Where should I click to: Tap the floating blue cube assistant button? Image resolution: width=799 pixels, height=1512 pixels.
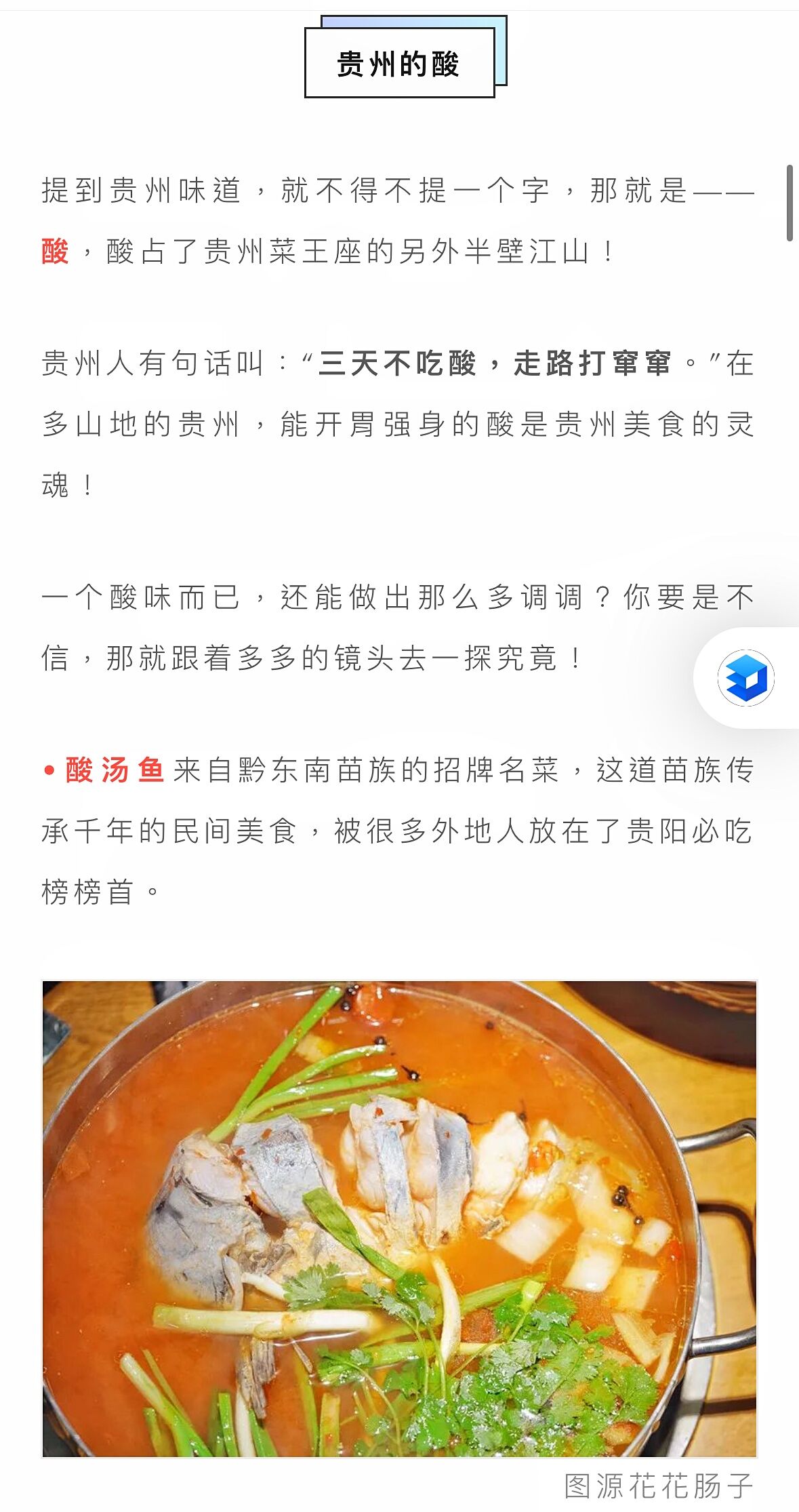(x=746, y=677)
